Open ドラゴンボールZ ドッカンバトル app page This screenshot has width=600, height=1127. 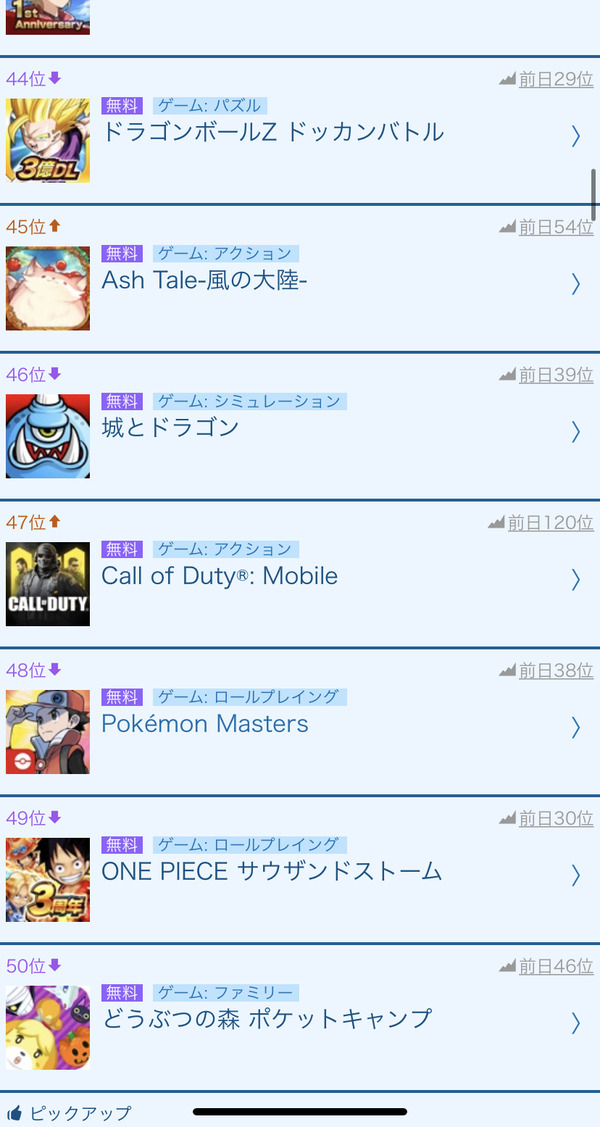[300, 131]
